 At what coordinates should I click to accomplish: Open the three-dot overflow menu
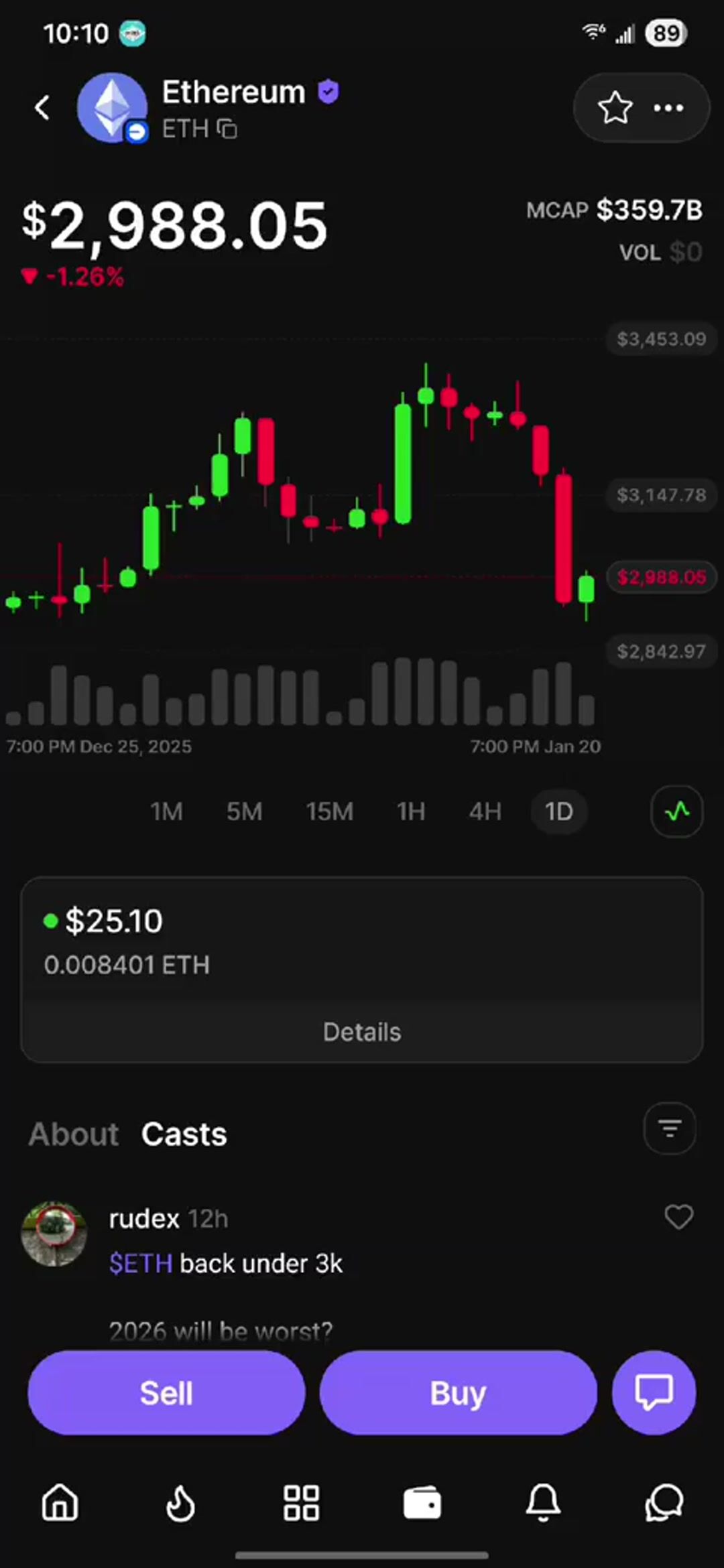point(668,108)
